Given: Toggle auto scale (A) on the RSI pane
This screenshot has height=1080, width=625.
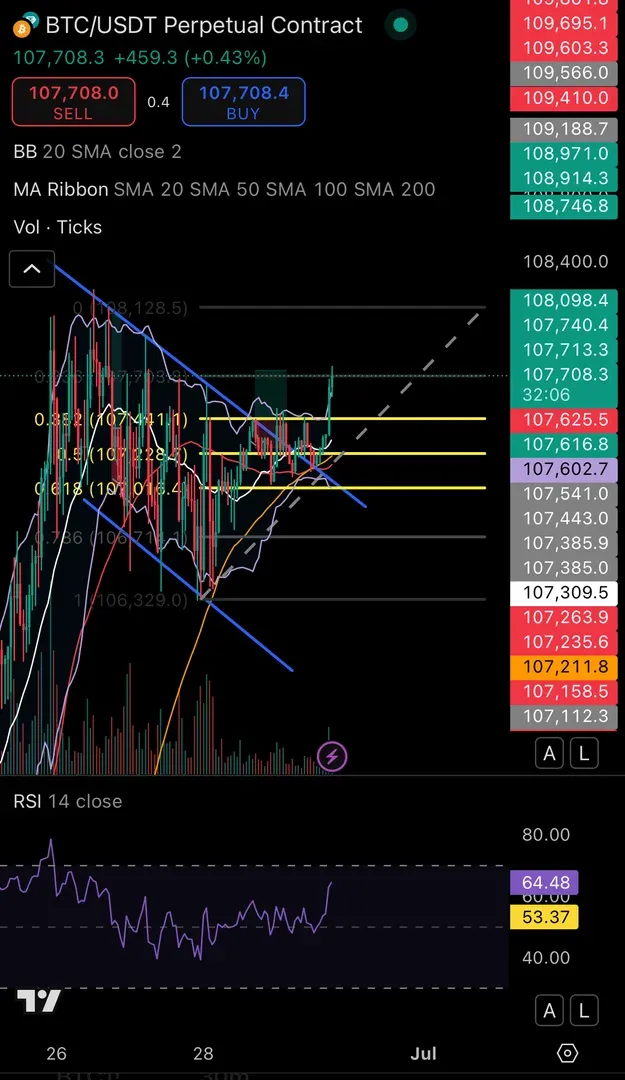Looking at the screenshot, I should coord(549,1011).
